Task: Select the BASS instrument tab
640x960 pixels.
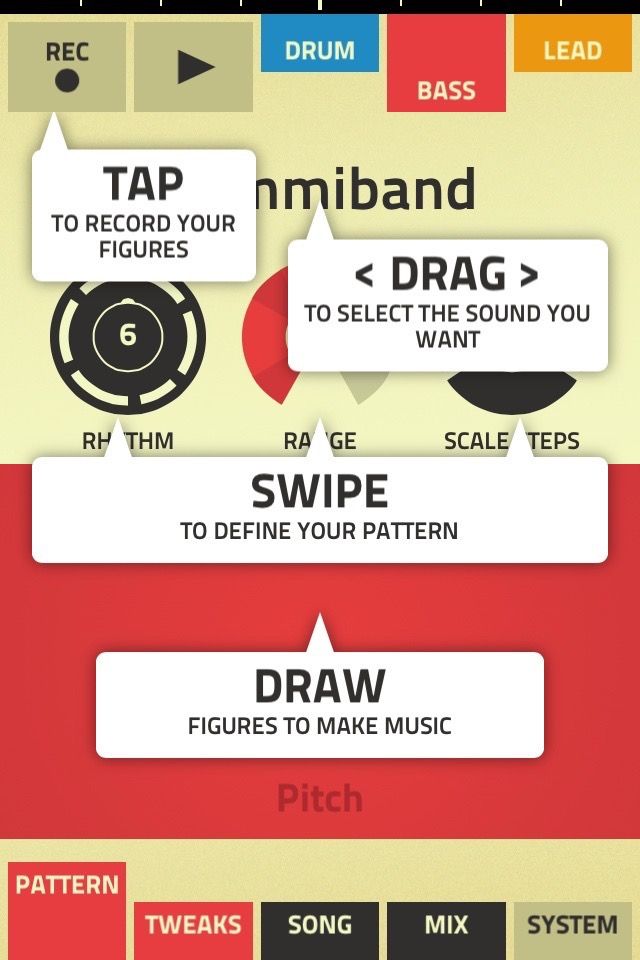Action: click(x=446, y=65)
